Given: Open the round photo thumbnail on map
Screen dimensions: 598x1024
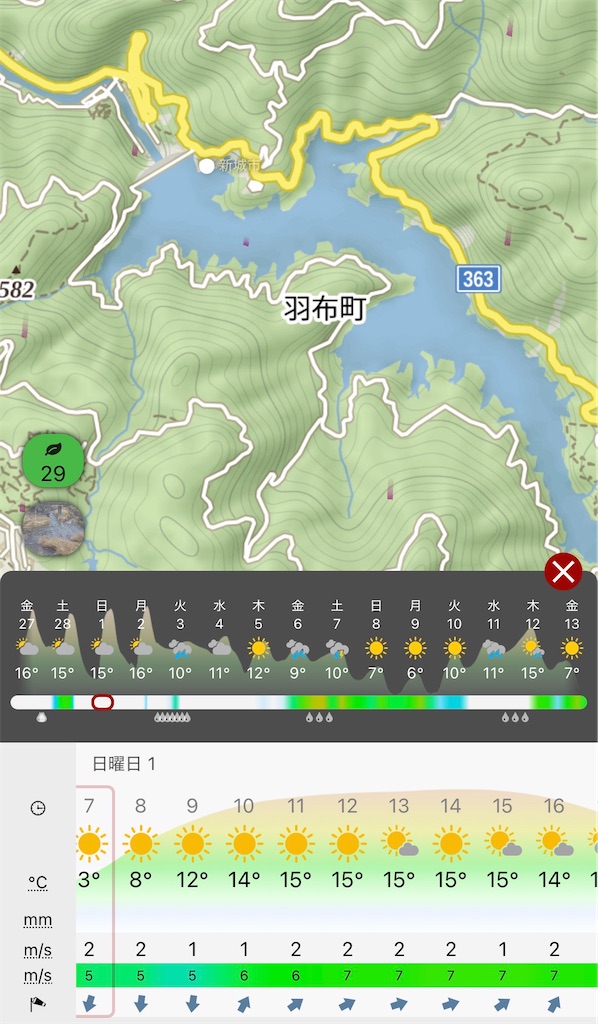Looking at the screenshot, I should click(x=53, y=528).
